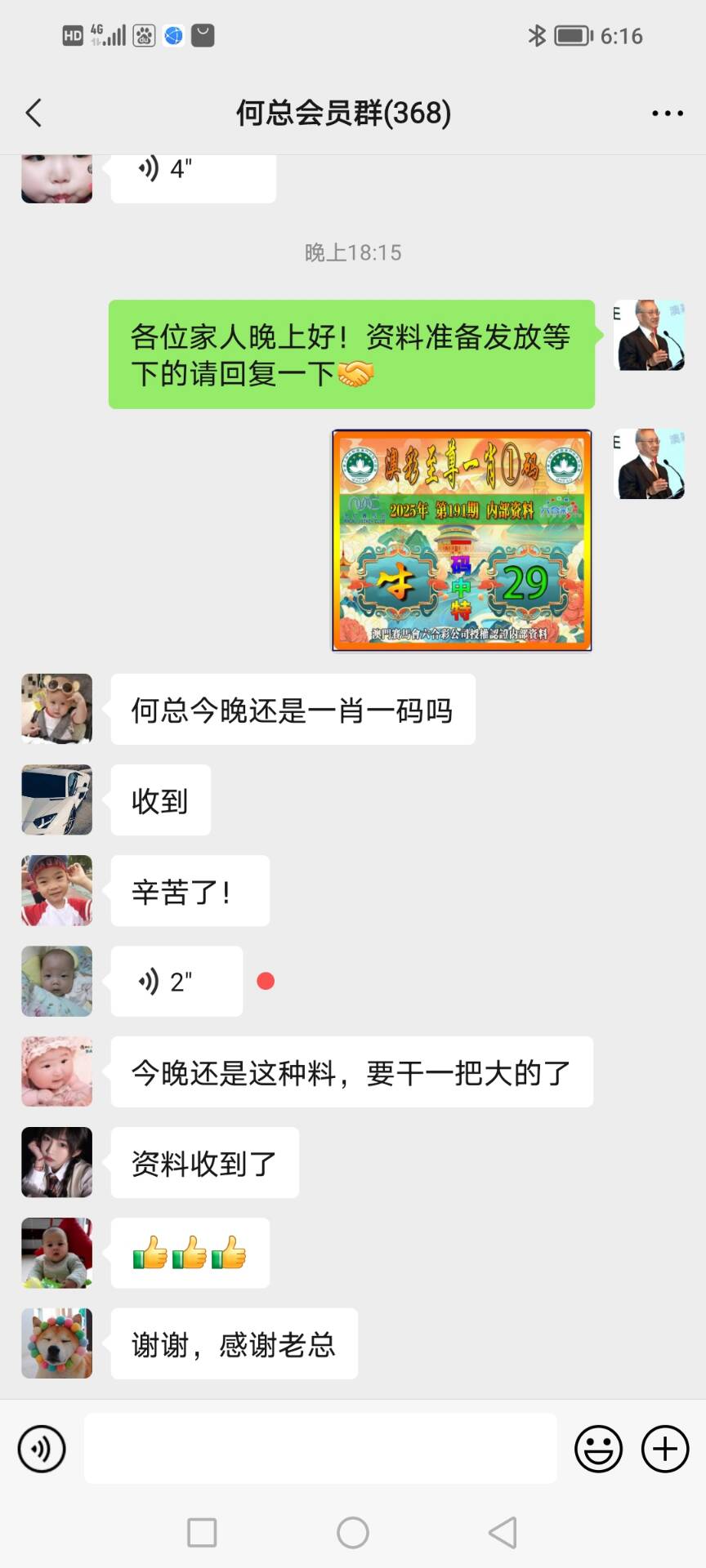706x1568 pixels.
Task: Switch to voice input mode
Action: point(42,1449)
